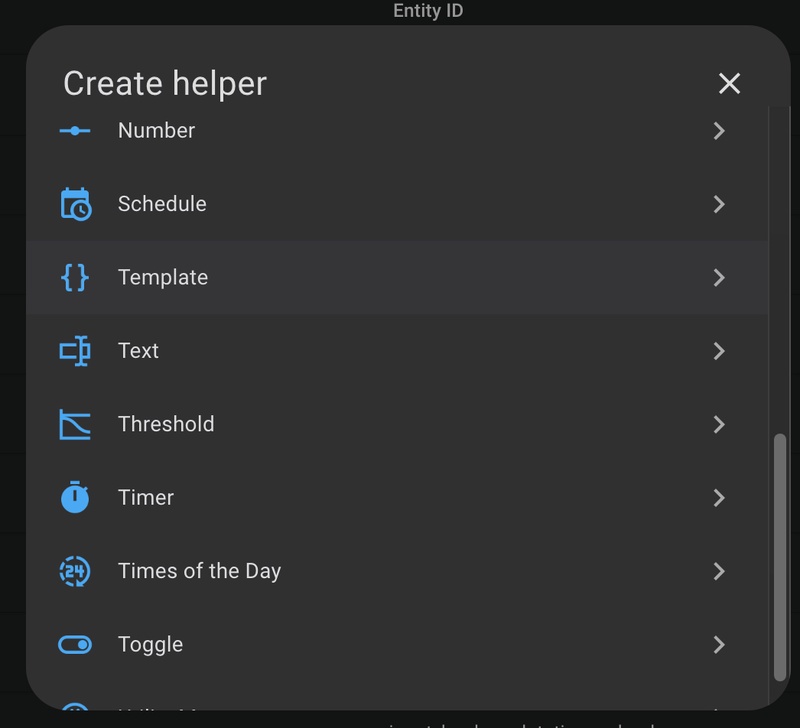Viewport: 800px width, 728px height.
Task: Pick the Threshold helper
Action: pyautogui.click(x=166, y=424)
